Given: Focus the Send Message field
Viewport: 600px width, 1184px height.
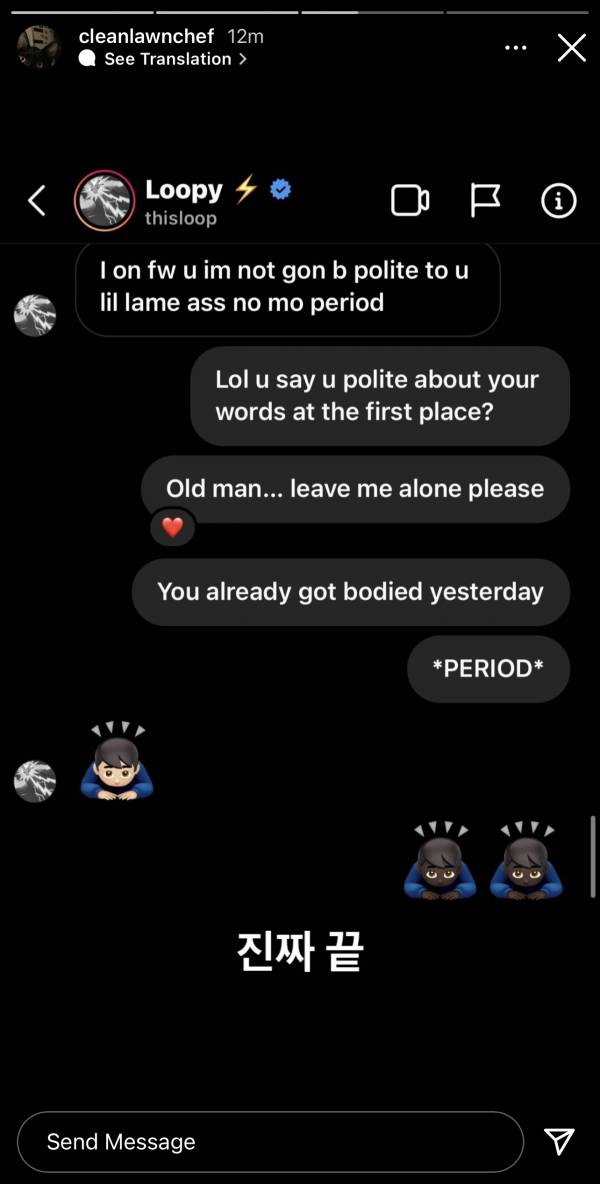Looking at the screenshot, I should tap(270, 1141).
